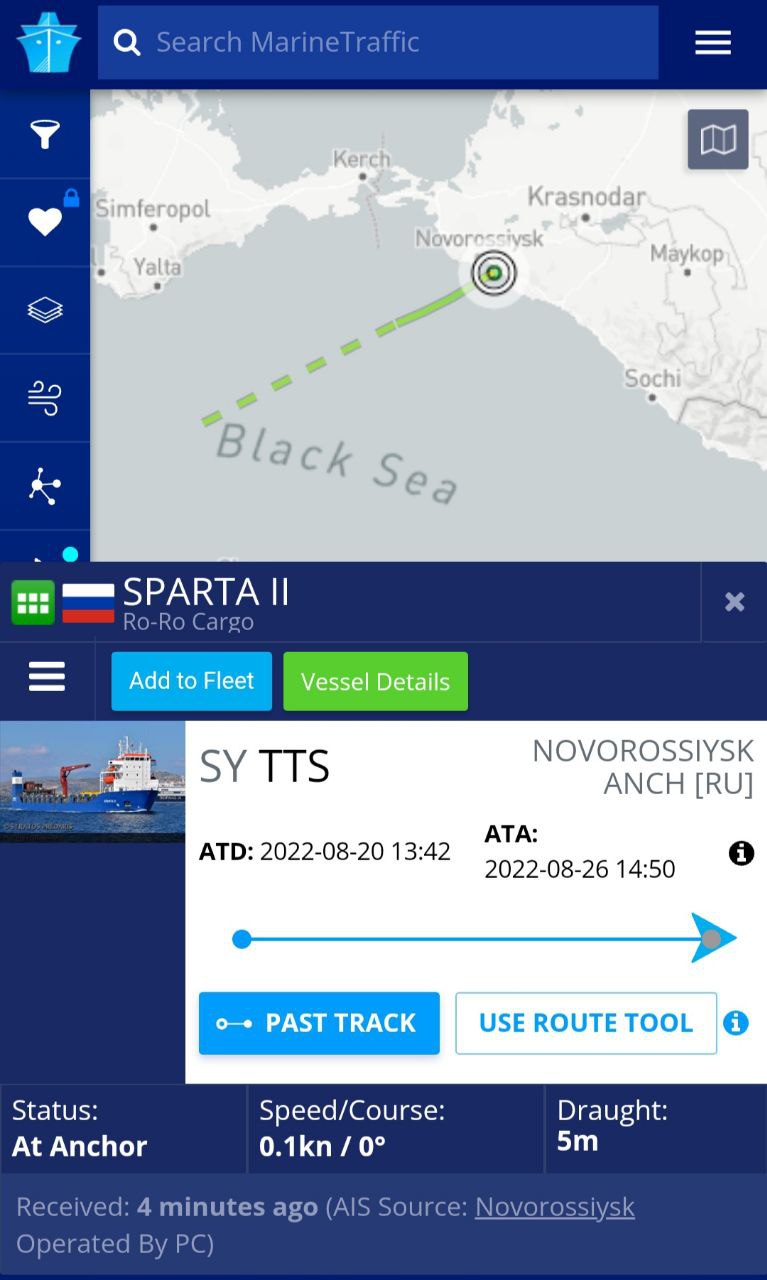The image size is (767, 1280).
Task: Open the density network icon
Action: point(44,486)
